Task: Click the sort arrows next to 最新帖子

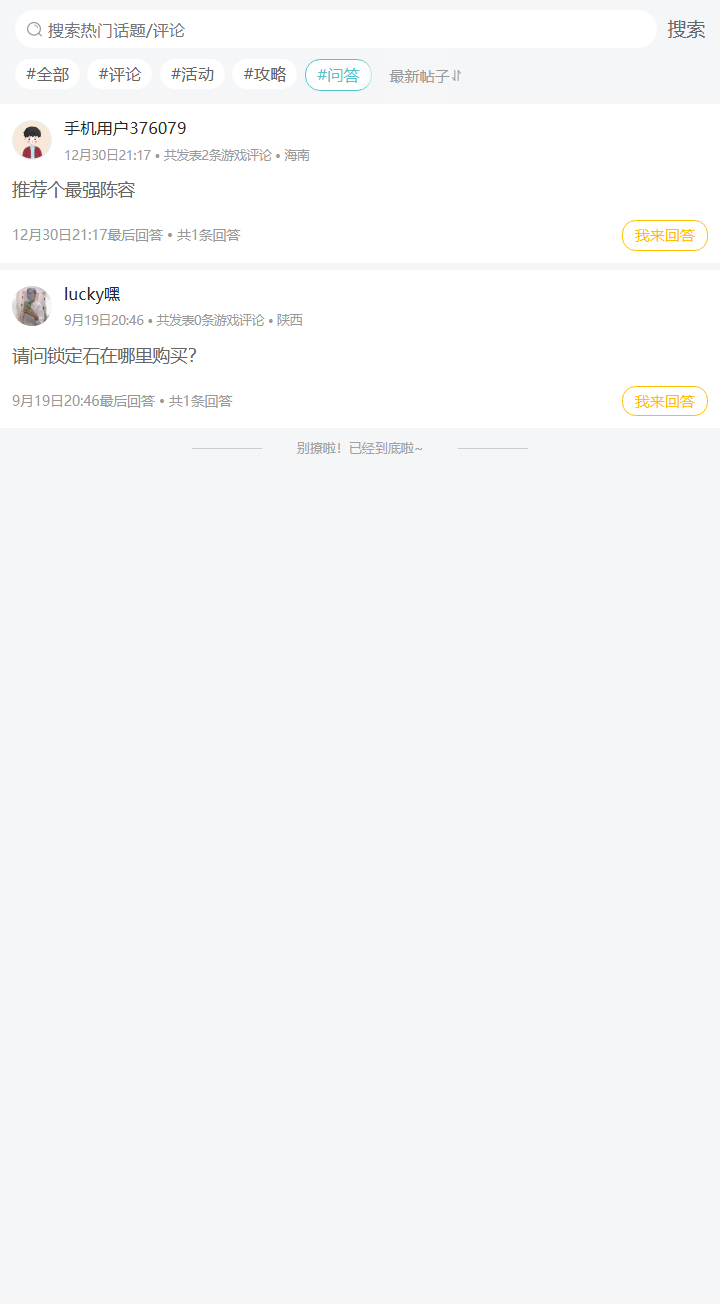Action: [x=454, y=75]
